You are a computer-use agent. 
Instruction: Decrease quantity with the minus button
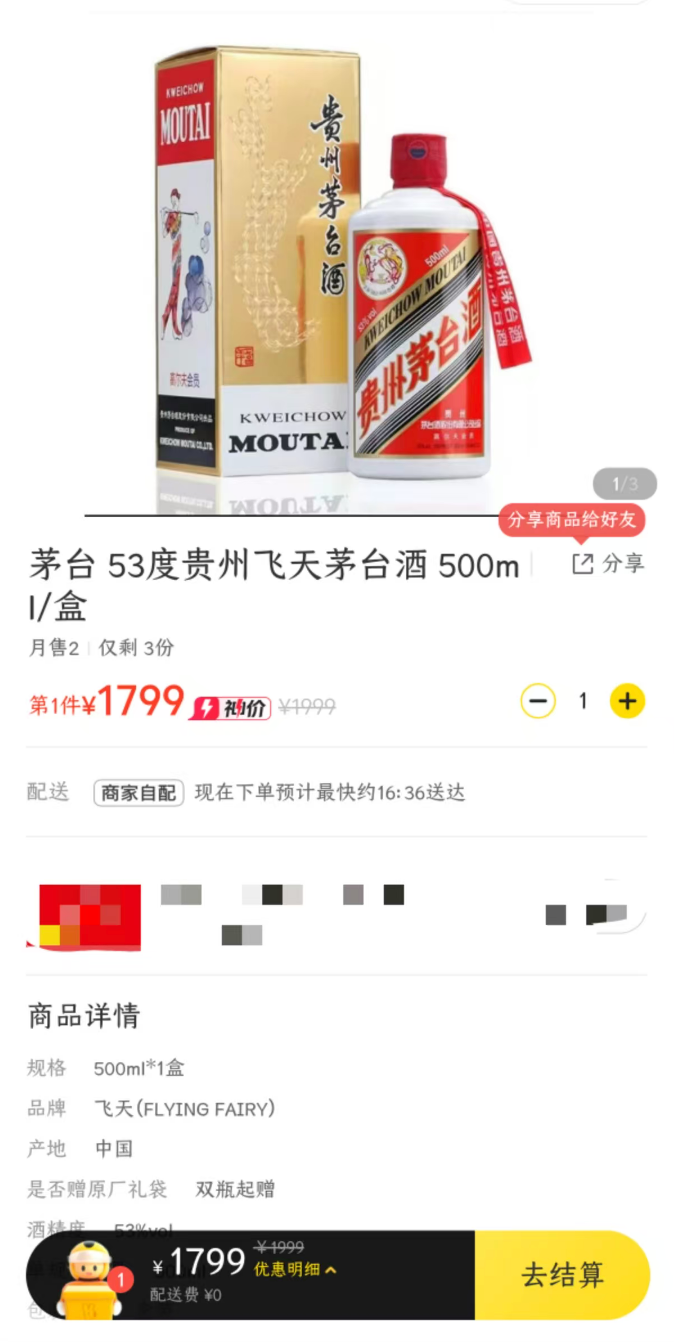(x=537, y=701)
